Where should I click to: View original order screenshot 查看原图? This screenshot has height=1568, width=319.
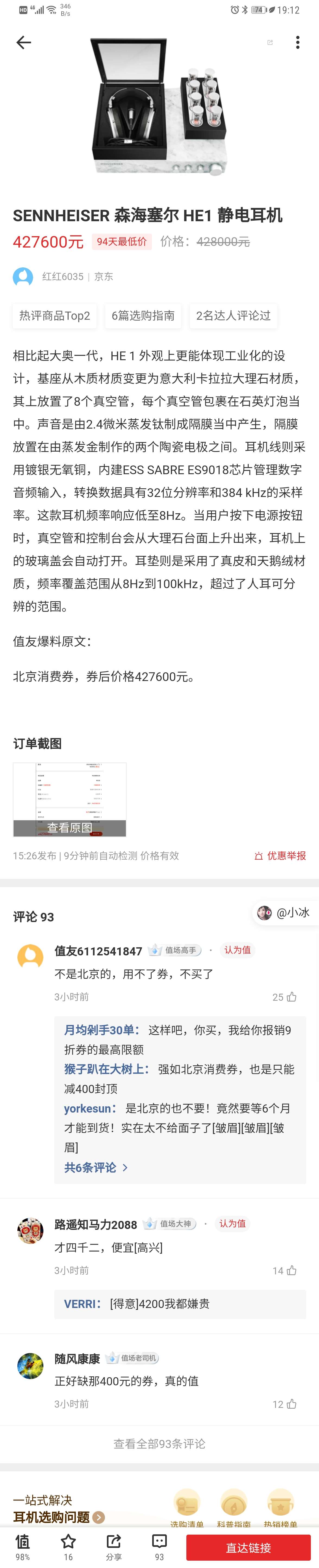[69, 827]
